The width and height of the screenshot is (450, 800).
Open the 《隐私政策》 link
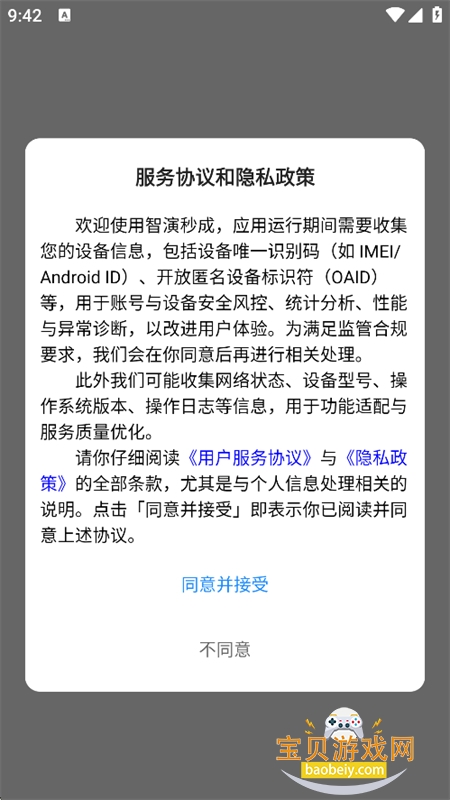pos(376,458)
